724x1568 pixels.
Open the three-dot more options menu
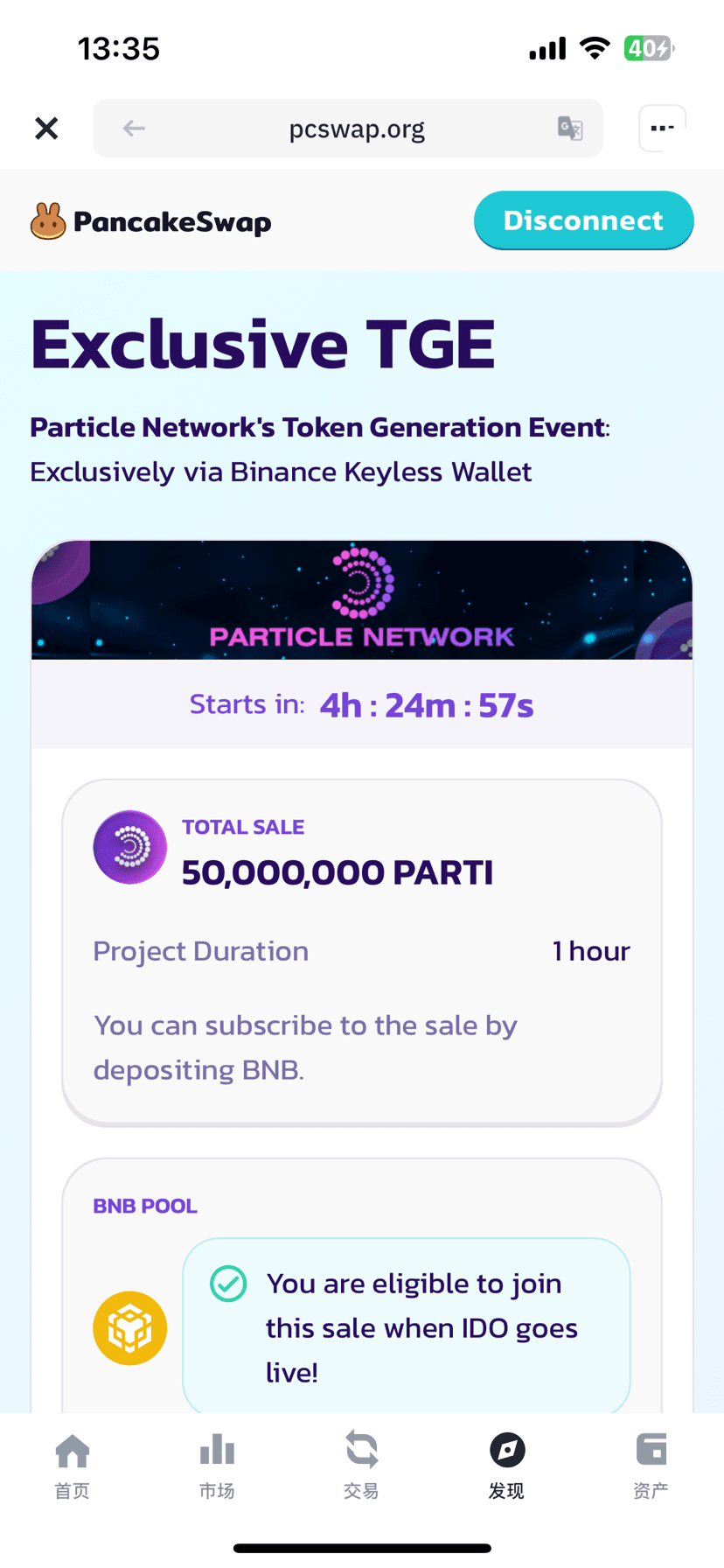pyautogui.click(x=662, y=129)
